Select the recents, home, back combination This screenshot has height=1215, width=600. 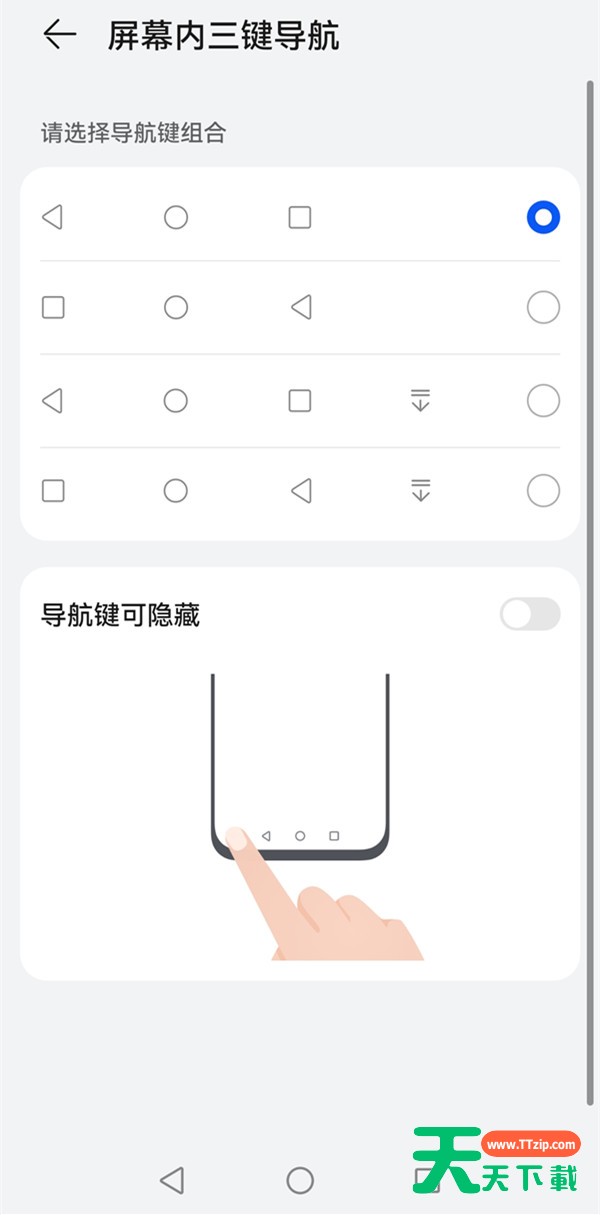(543, 307)
